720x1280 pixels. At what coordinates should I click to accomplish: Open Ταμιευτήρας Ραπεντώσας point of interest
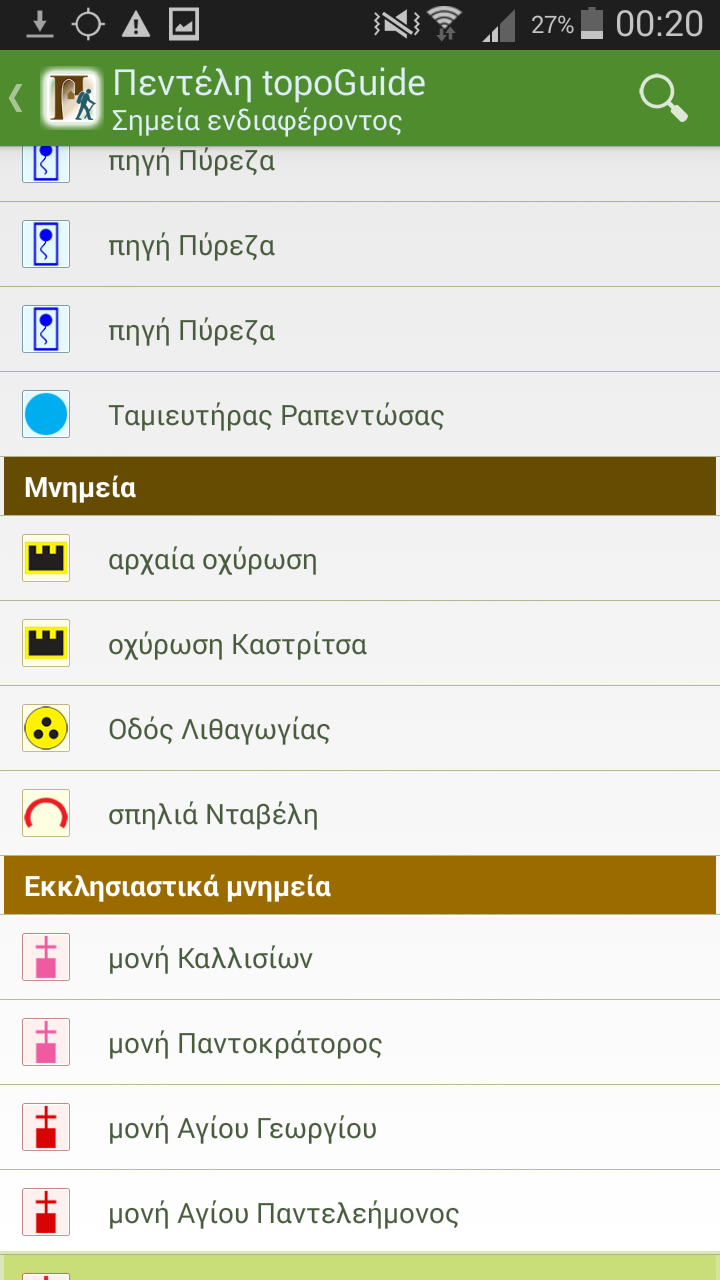coord(360,414)
